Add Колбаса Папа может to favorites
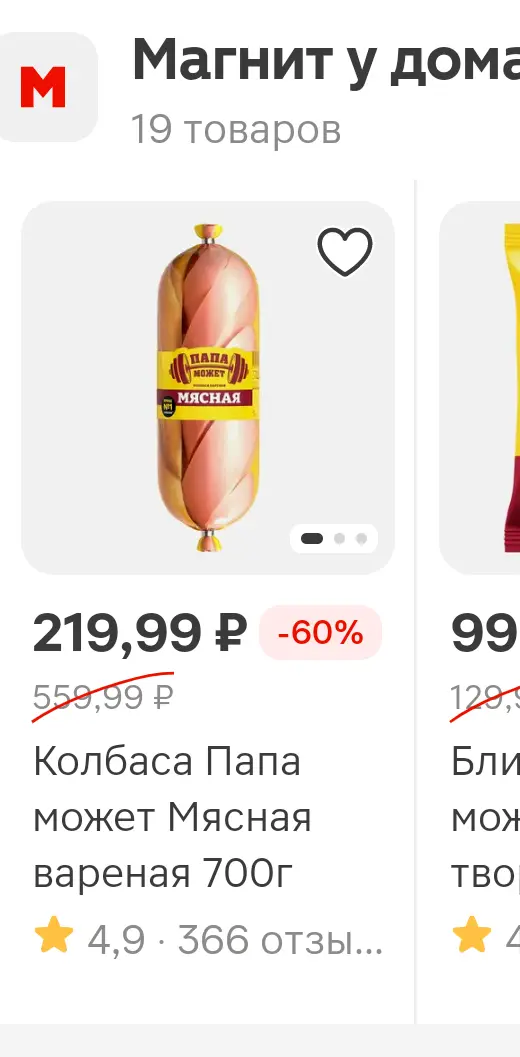This screenshot has height=1057, width=520. click(x=345, y=252)
